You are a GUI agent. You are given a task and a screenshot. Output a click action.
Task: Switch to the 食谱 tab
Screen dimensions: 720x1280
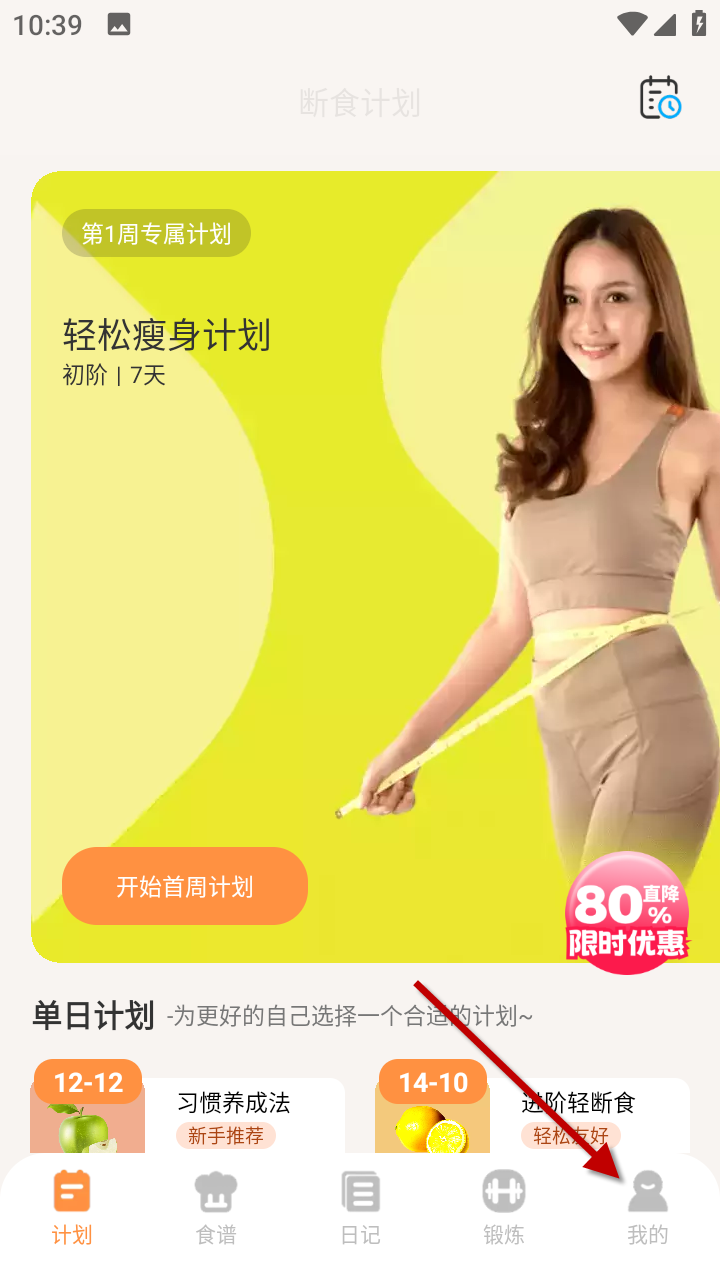216,1208
